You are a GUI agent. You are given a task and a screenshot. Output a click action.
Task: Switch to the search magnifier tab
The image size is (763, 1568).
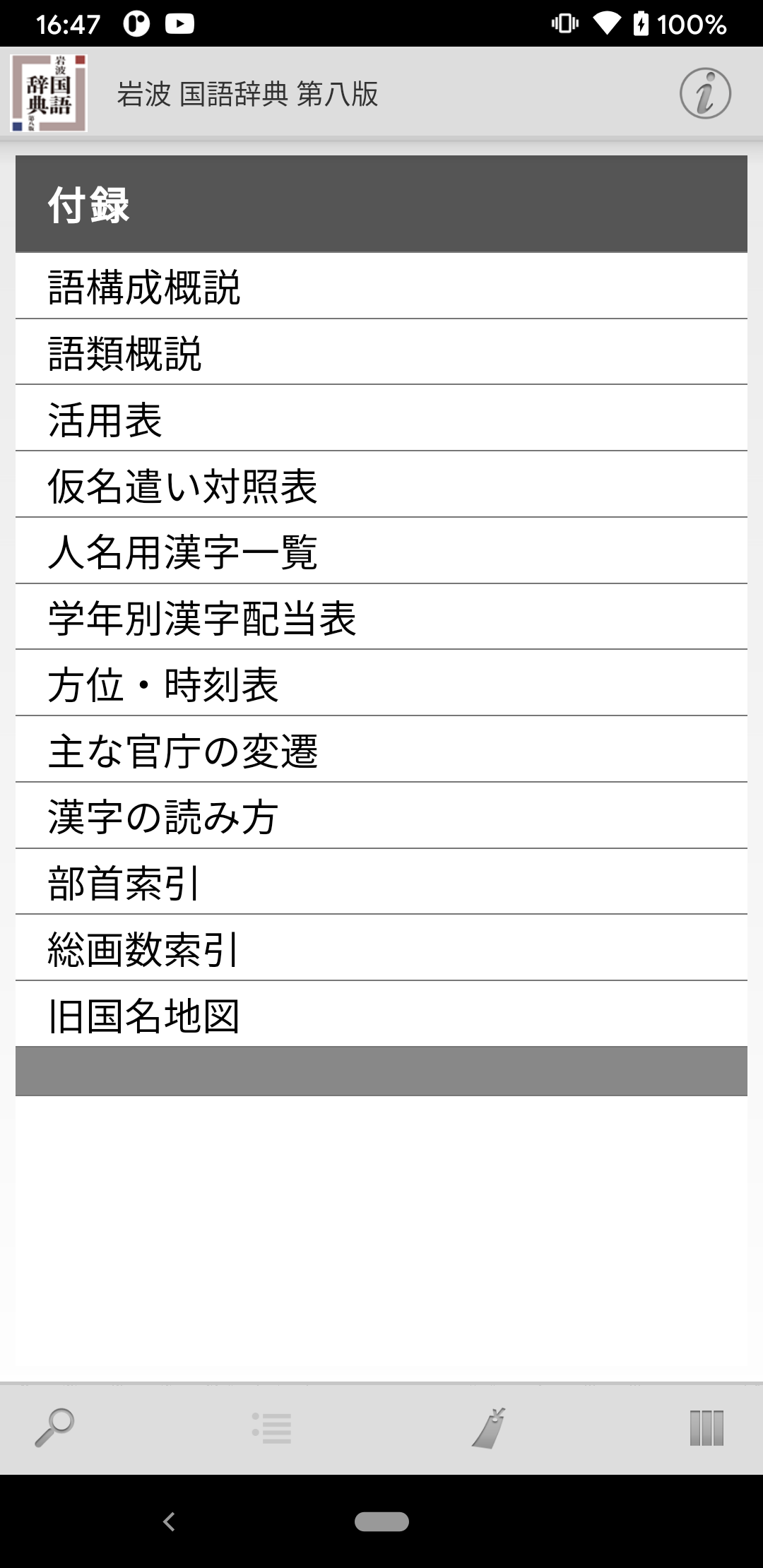[x=54, y=1427]
